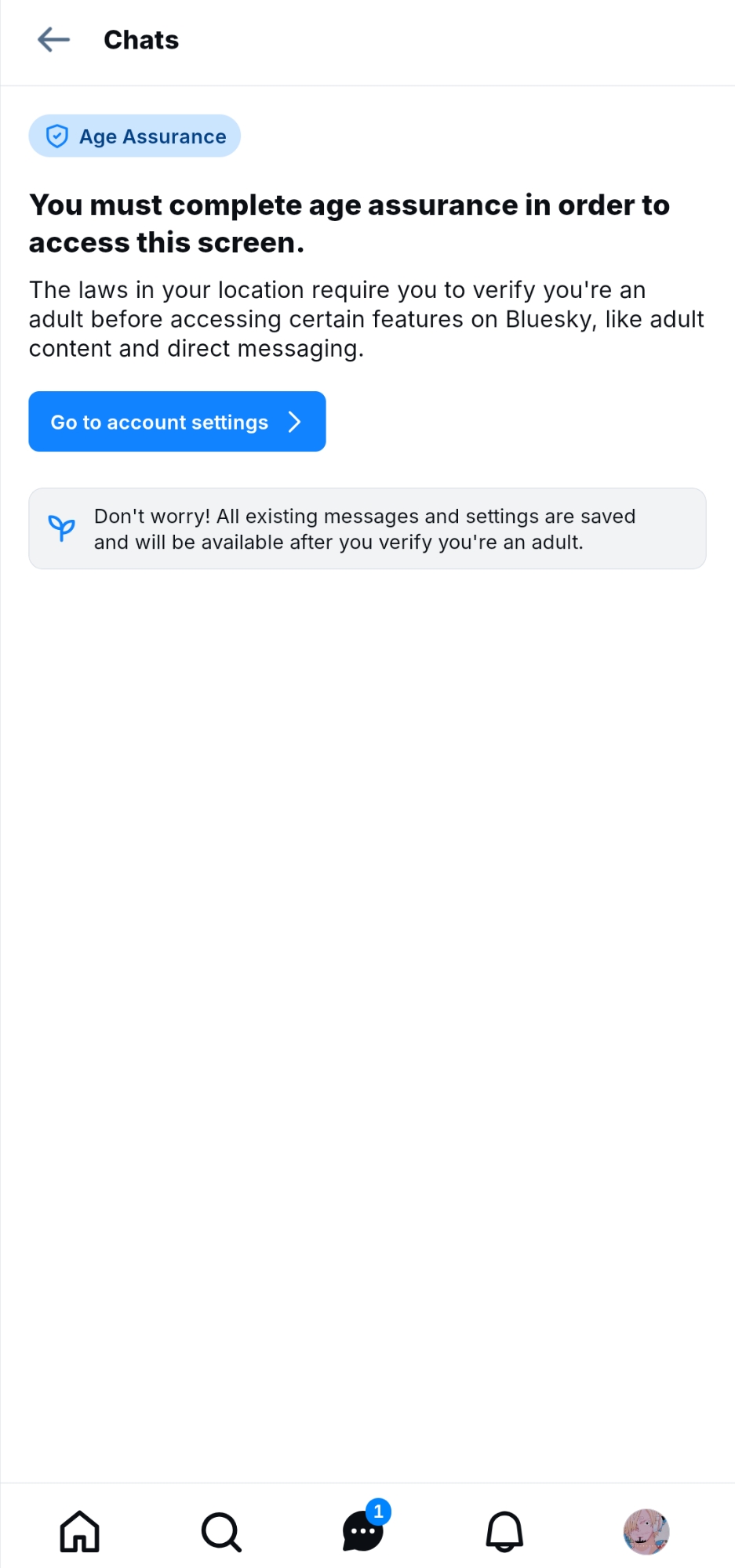Viewport: 735px width, 1568px height.
Task: Open the Chats tab with unread badge
Action: (x=363, y=1531)
